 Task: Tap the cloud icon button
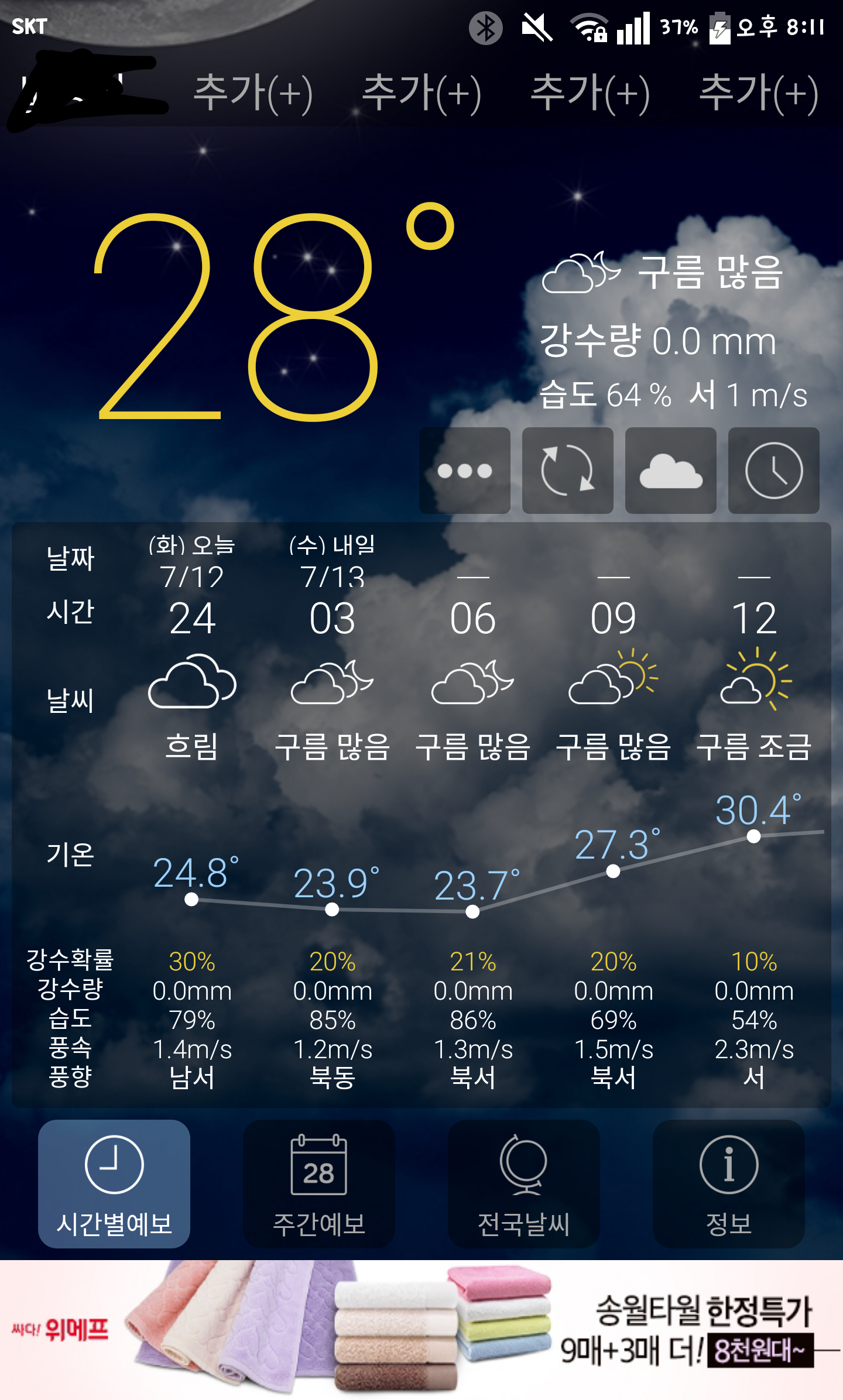pos(670,471)
